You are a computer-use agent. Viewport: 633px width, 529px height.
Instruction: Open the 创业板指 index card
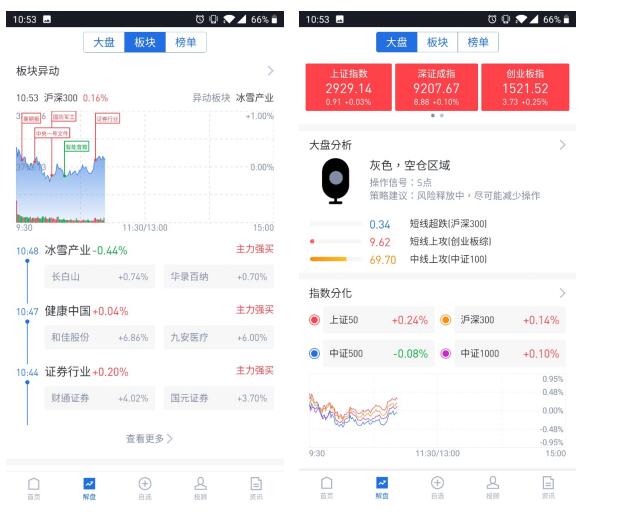[x=525, y=87]
